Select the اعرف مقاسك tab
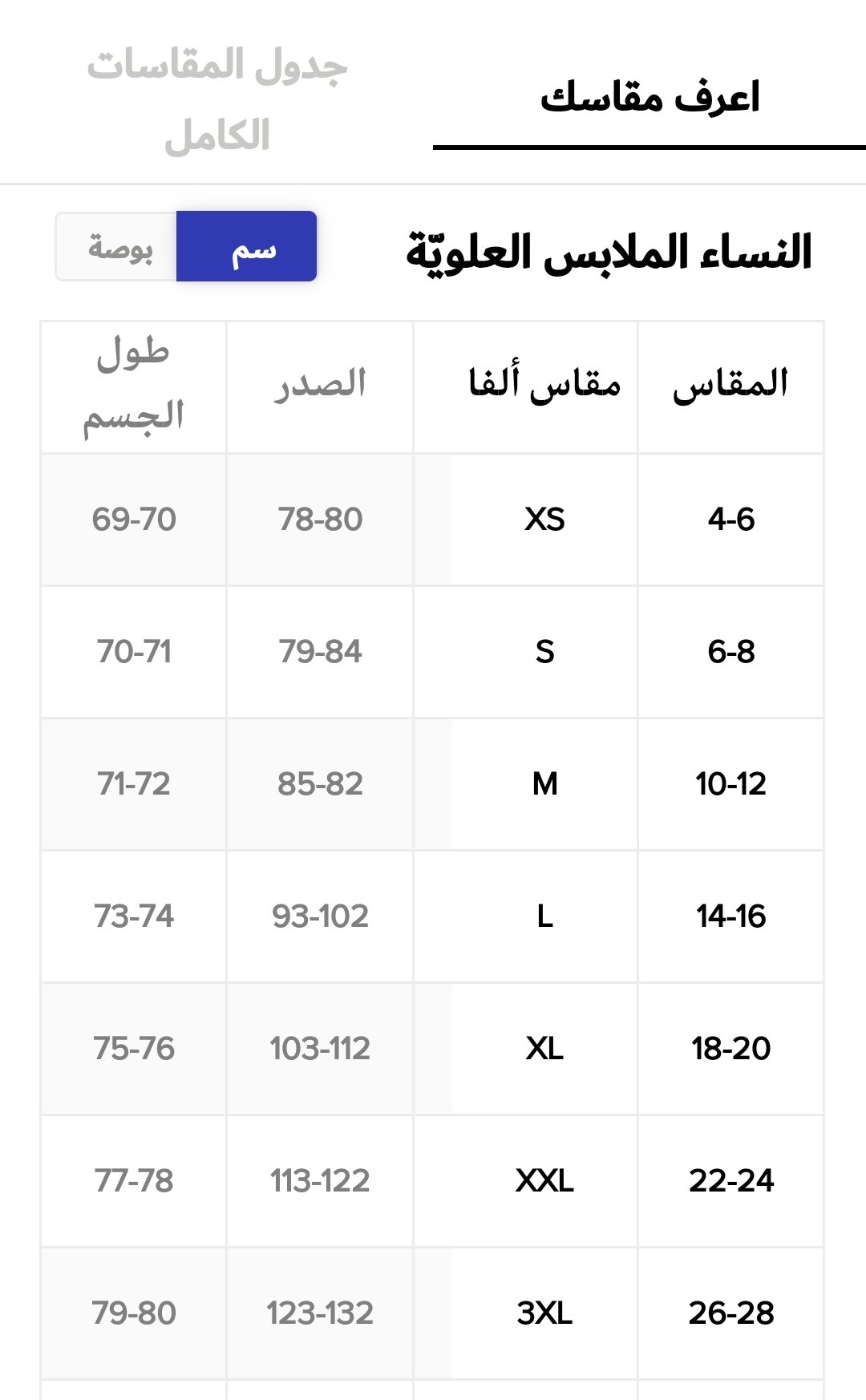 pyautogui.click(x=649, y=98)
